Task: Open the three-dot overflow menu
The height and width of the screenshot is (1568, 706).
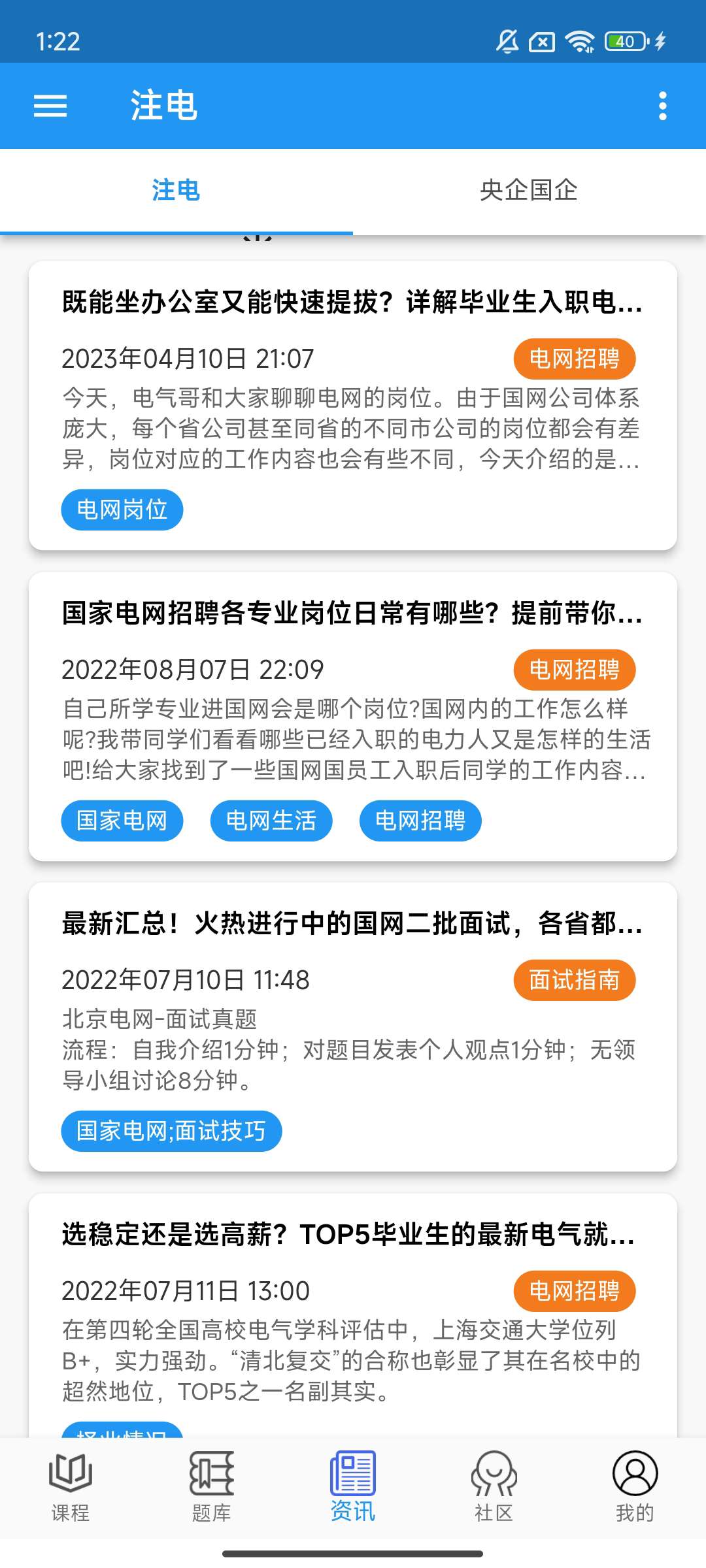Action: click(x=662, y=106)
